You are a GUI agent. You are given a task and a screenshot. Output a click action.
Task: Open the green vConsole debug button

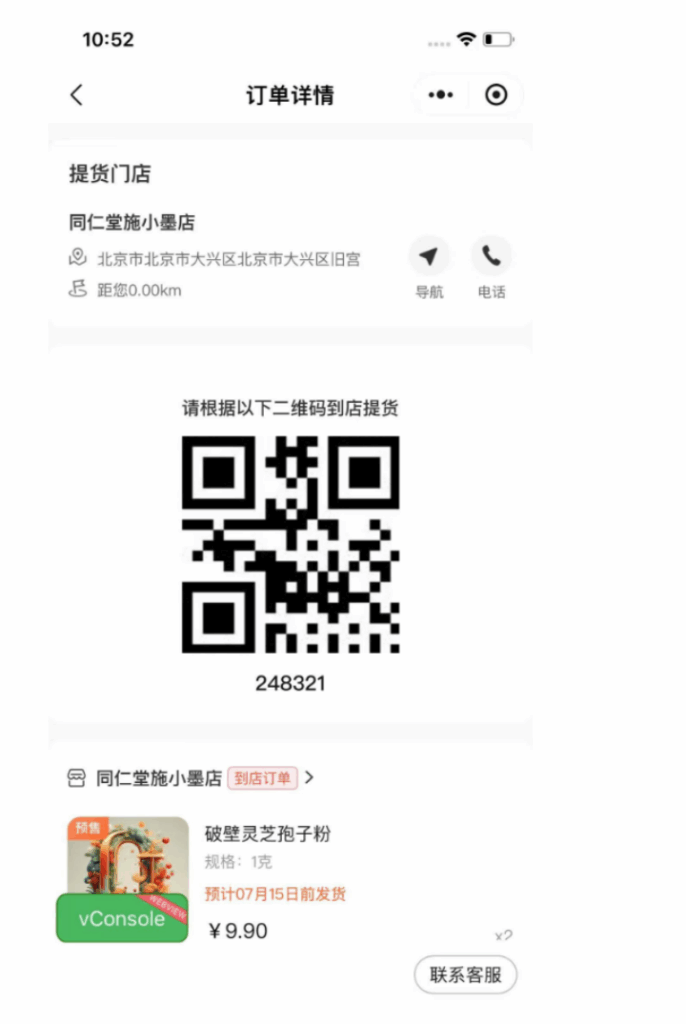coord(121,918)
